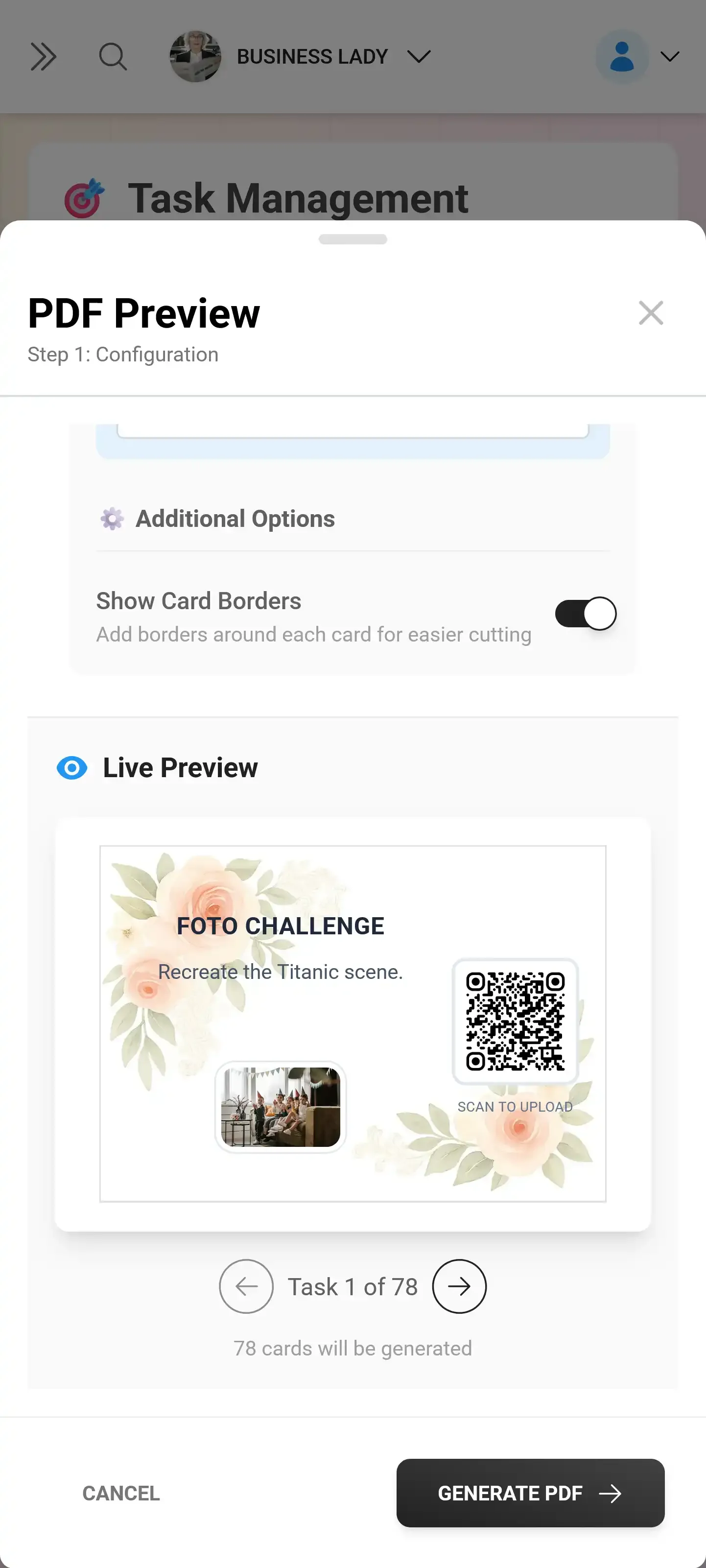The width and height of the screenshot is (706, 1568).
Task: Turn off borders for easier cutting option
Action: click(x=586, y=614)
